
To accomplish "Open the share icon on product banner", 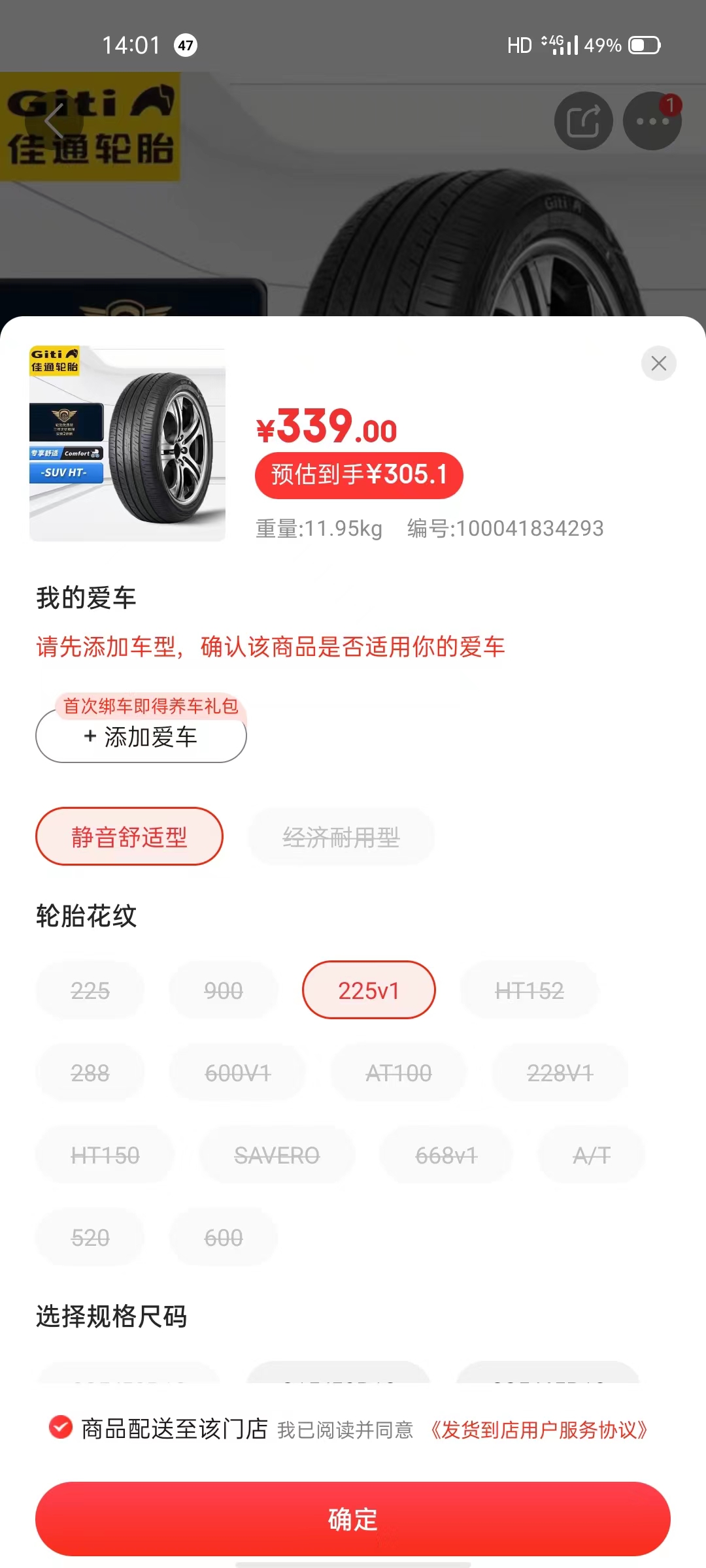I will pos(584,120).
